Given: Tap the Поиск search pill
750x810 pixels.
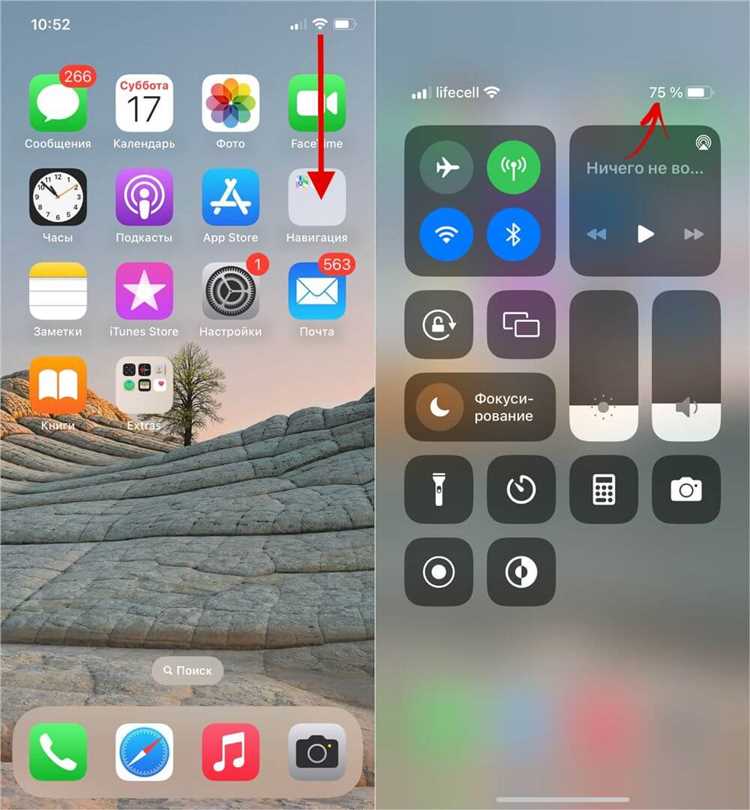Looking at the screenshot, I should click(x=187, y=670).
